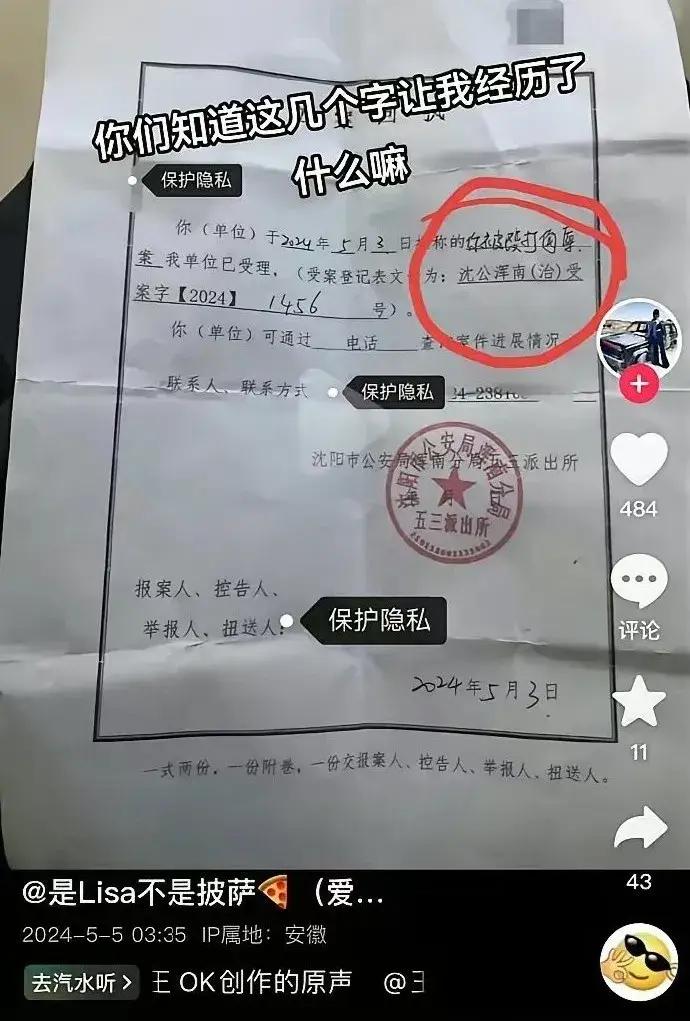The width and height of the screenshot is (690, 1021).
Task: Like this video with the heart icon
Action: 638,459
